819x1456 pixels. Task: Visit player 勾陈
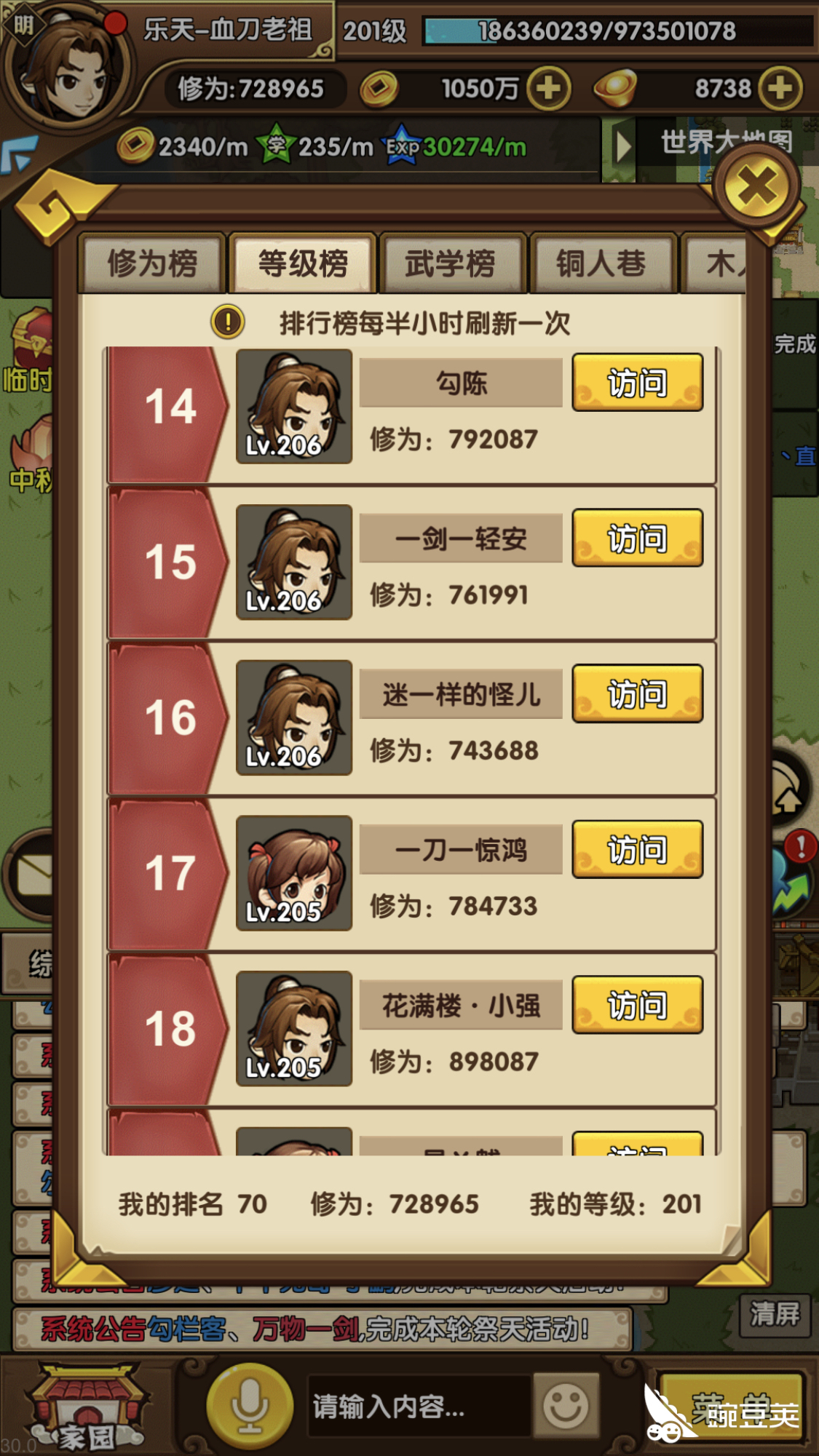[637, 383]
